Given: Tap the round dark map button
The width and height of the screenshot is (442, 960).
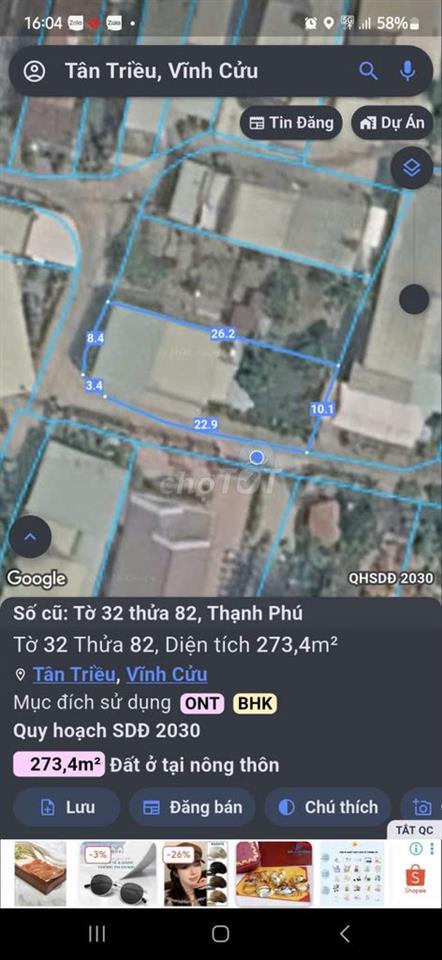Looking at the screenshot, I should click(414, 299).
